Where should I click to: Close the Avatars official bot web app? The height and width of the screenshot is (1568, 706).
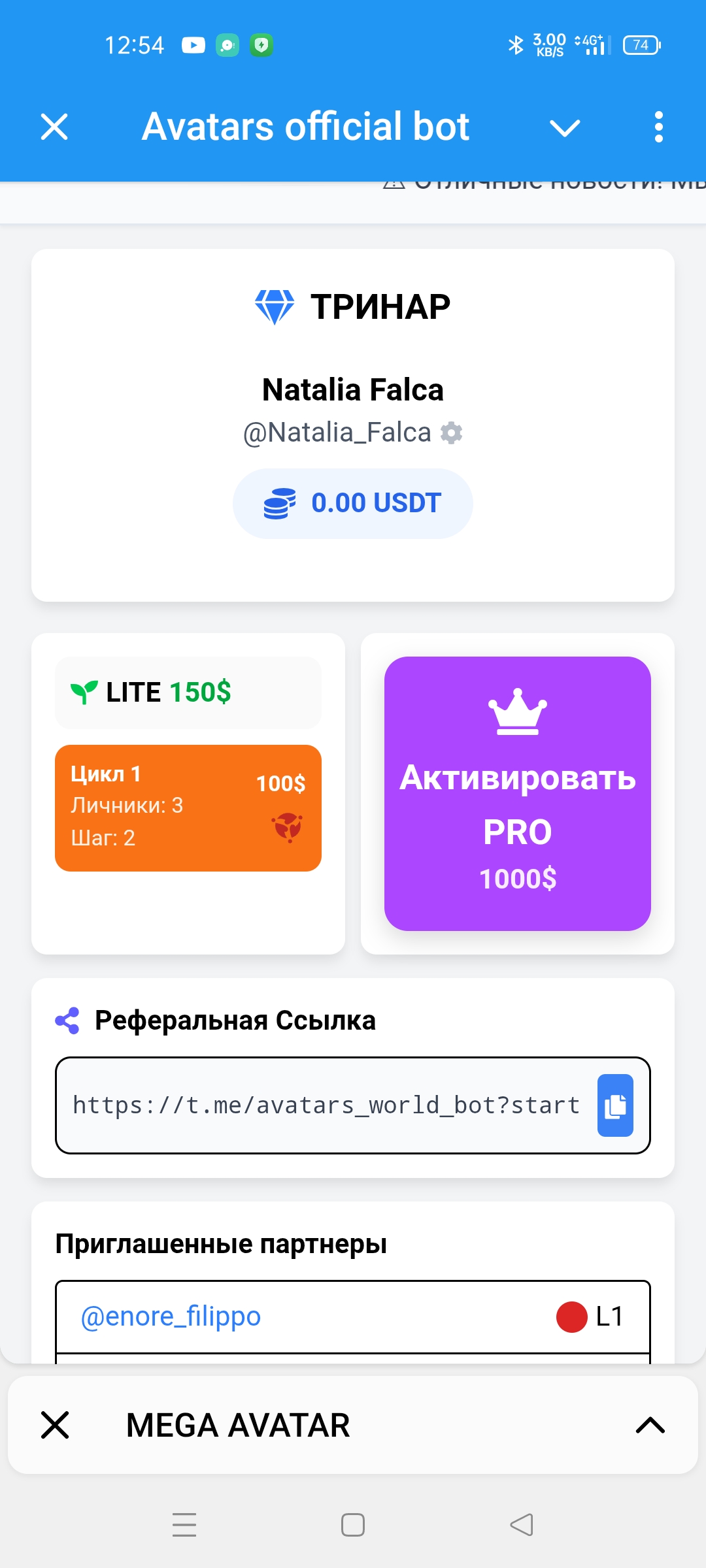[x=54, y=127]
